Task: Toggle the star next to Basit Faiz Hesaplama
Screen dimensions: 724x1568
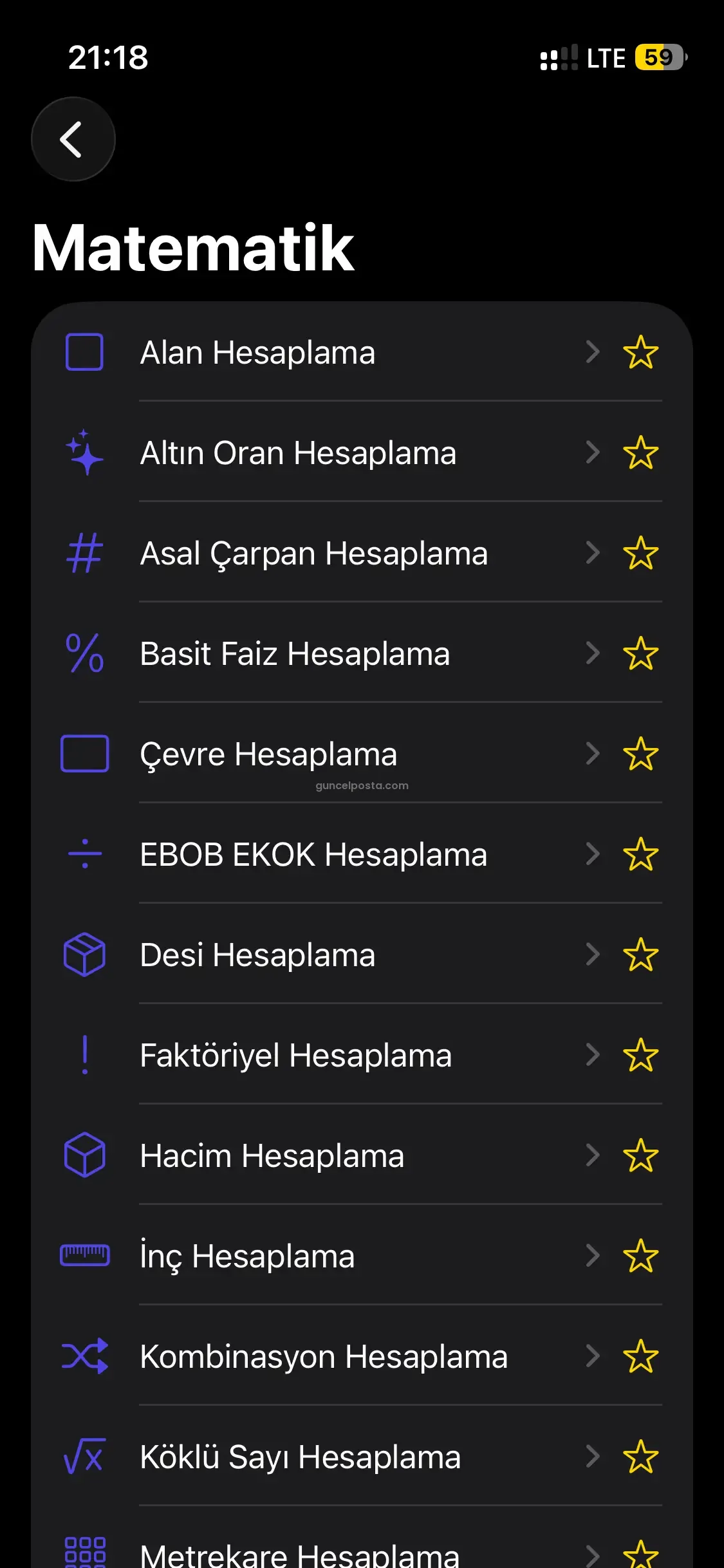Action: click(641, 653)
